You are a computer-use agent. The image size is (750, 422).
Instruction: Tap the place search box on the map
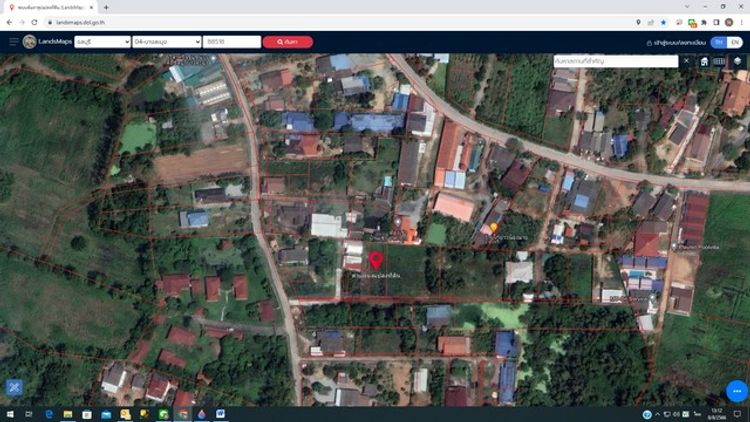tap(614, 61)
